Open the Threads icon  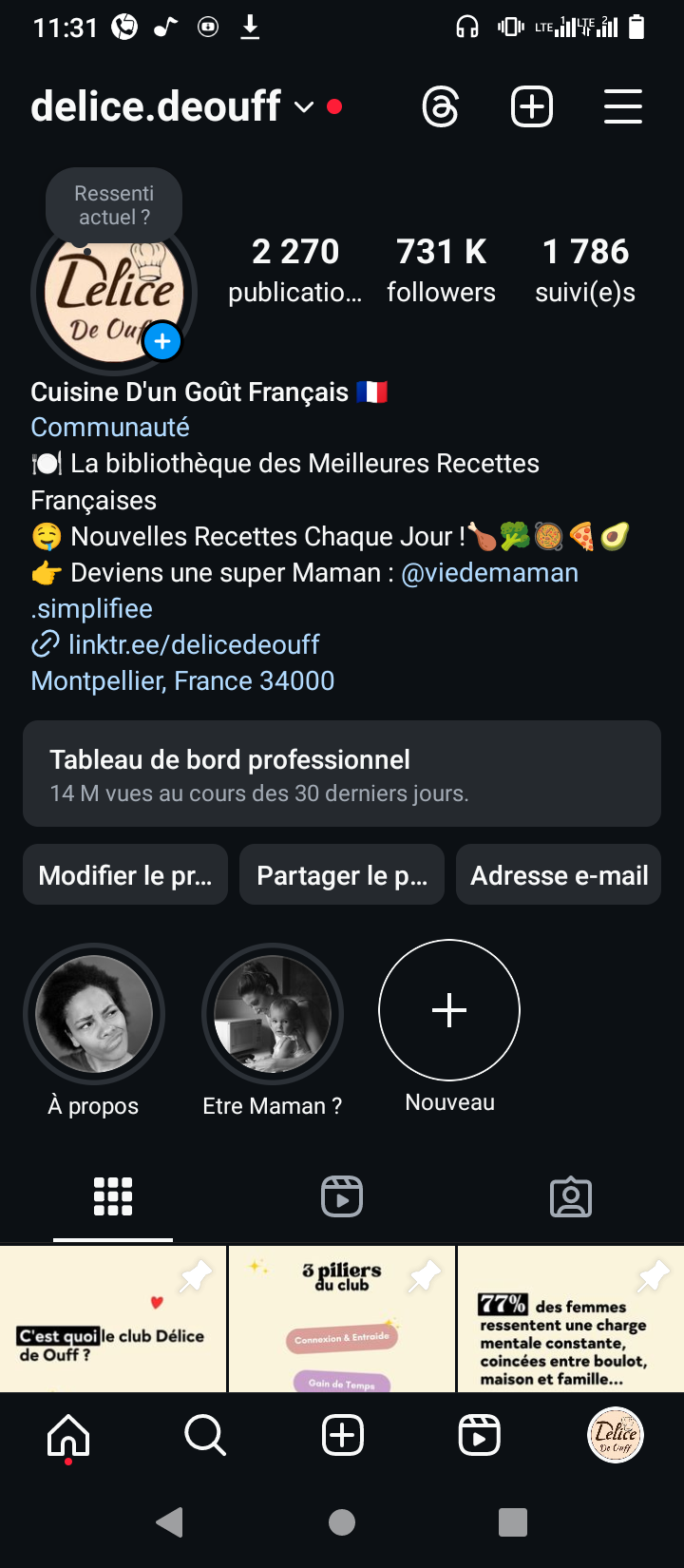pos(441,106)
